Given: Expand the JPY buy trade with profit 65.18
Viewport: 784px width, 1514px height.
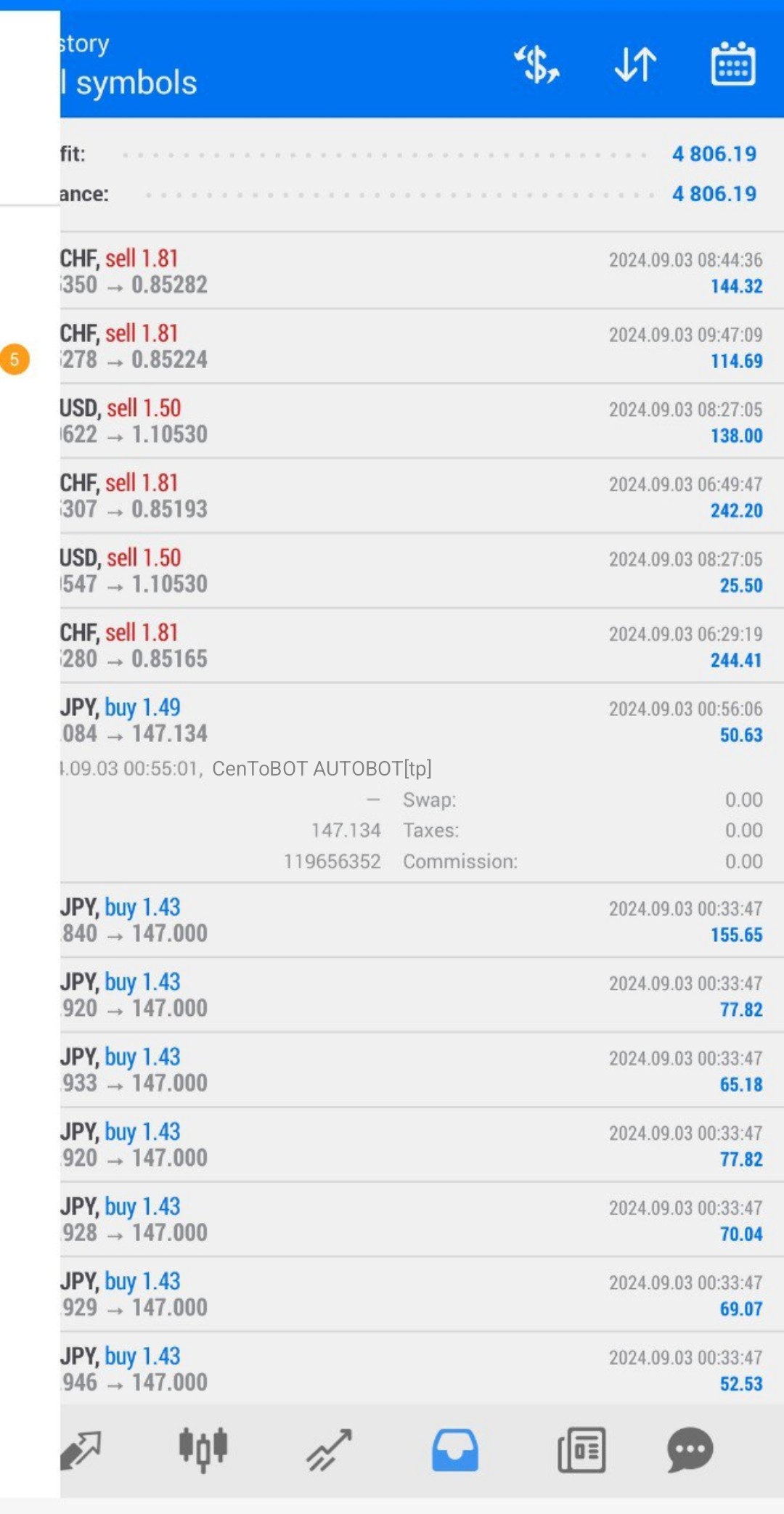Looking at the screenshot, I should point(422,1070).
